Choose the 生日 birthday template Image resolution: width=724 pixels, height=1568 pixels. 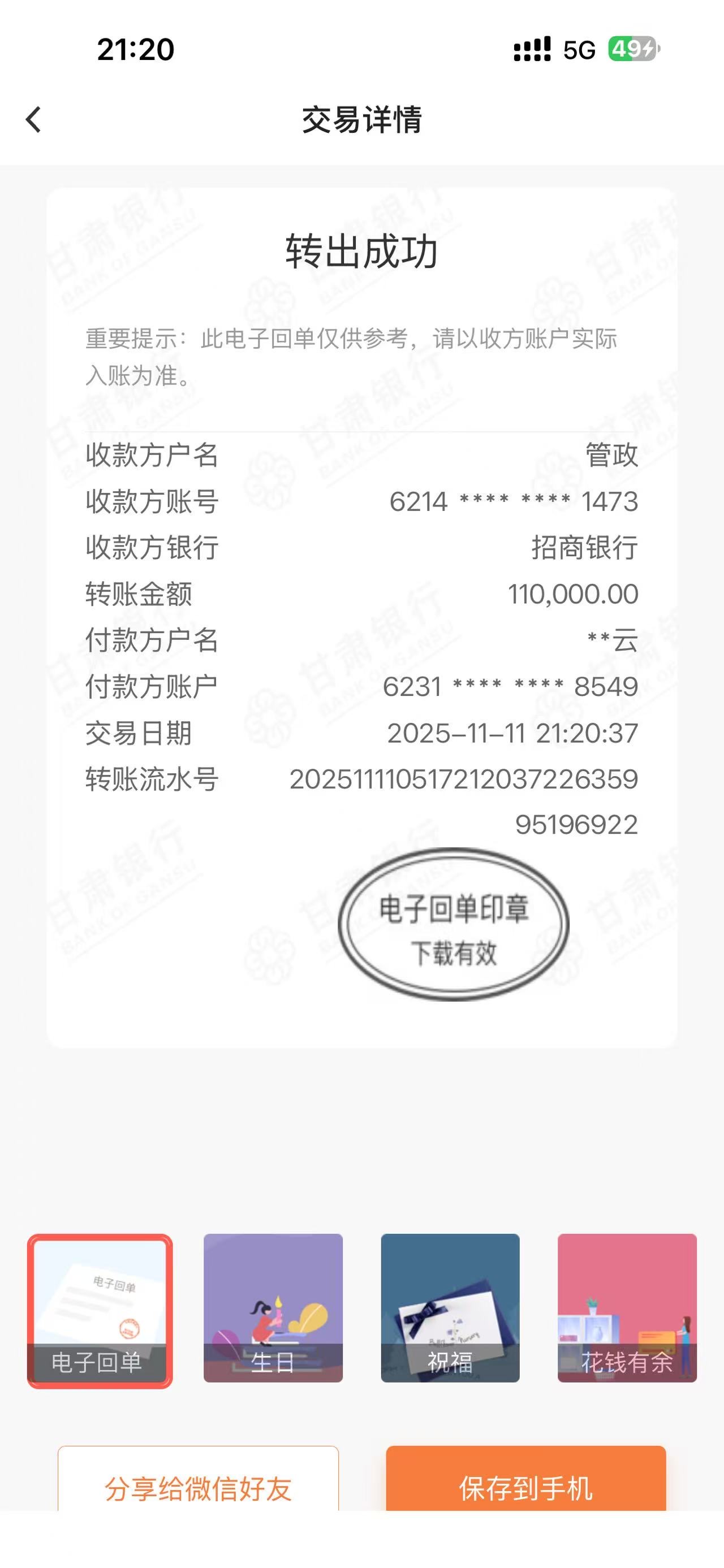[273, 1307]
